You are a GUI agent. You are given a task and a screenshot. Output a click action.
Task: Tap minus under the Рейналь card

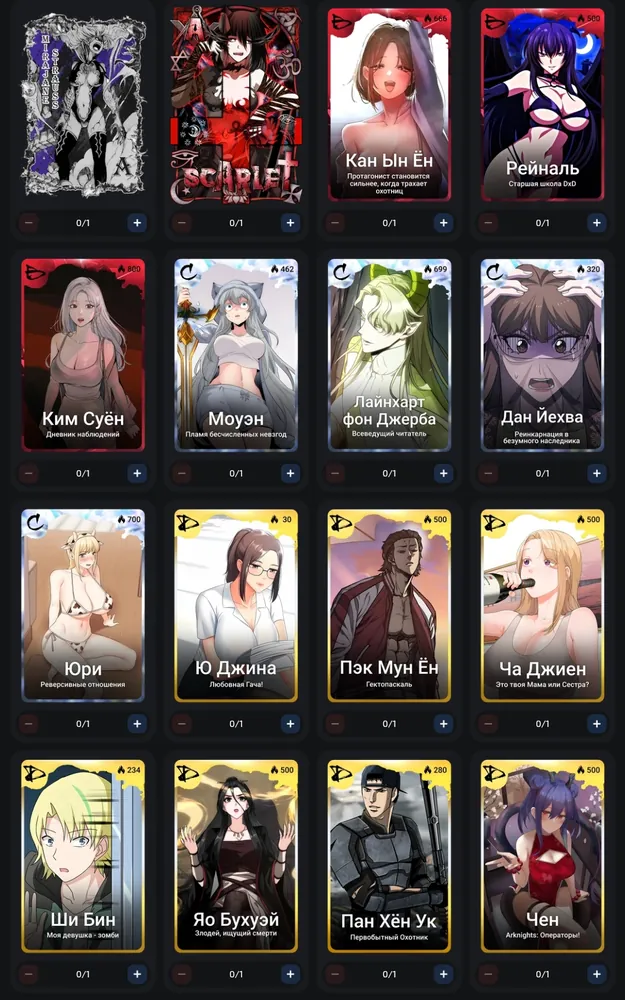click(x=488, y=223)
